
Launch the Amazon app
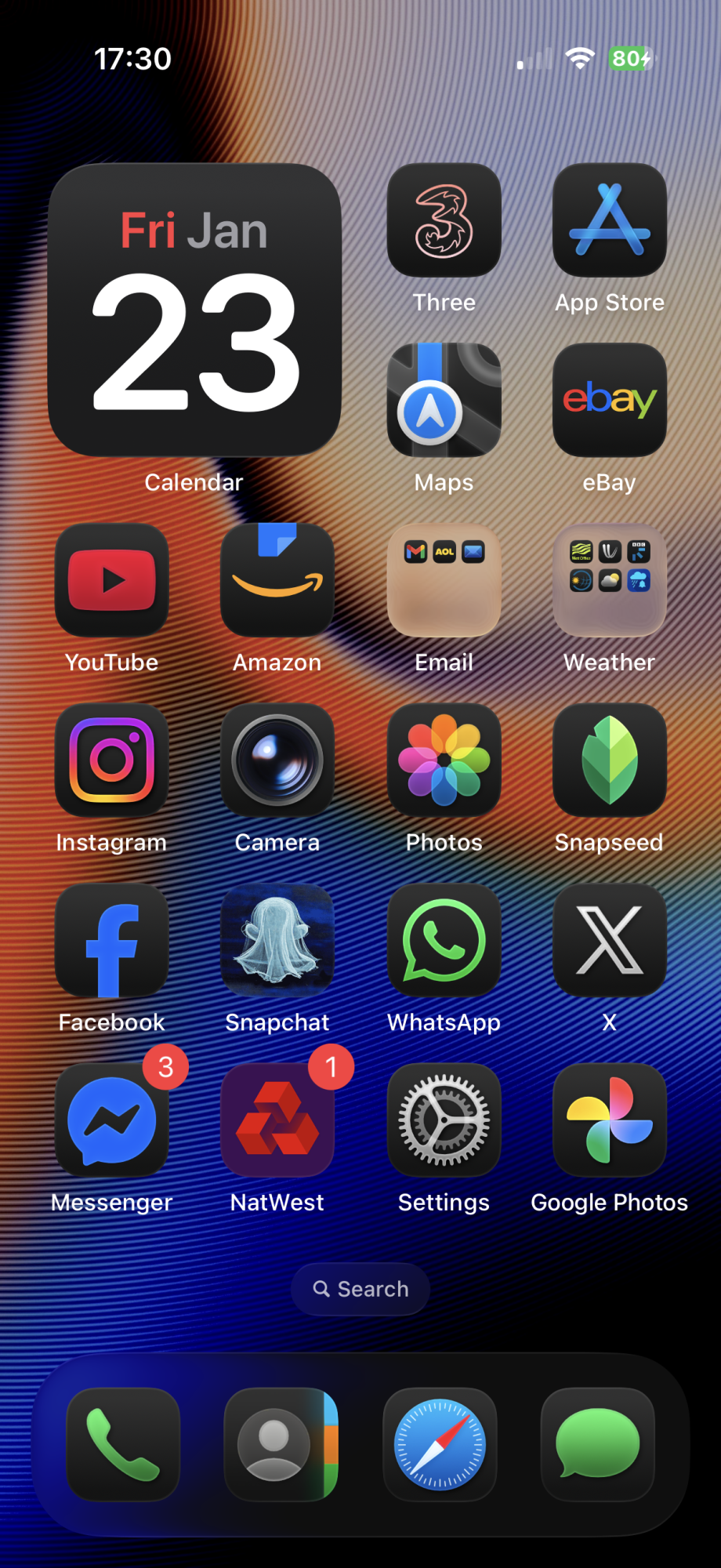(x=277, y=580)
